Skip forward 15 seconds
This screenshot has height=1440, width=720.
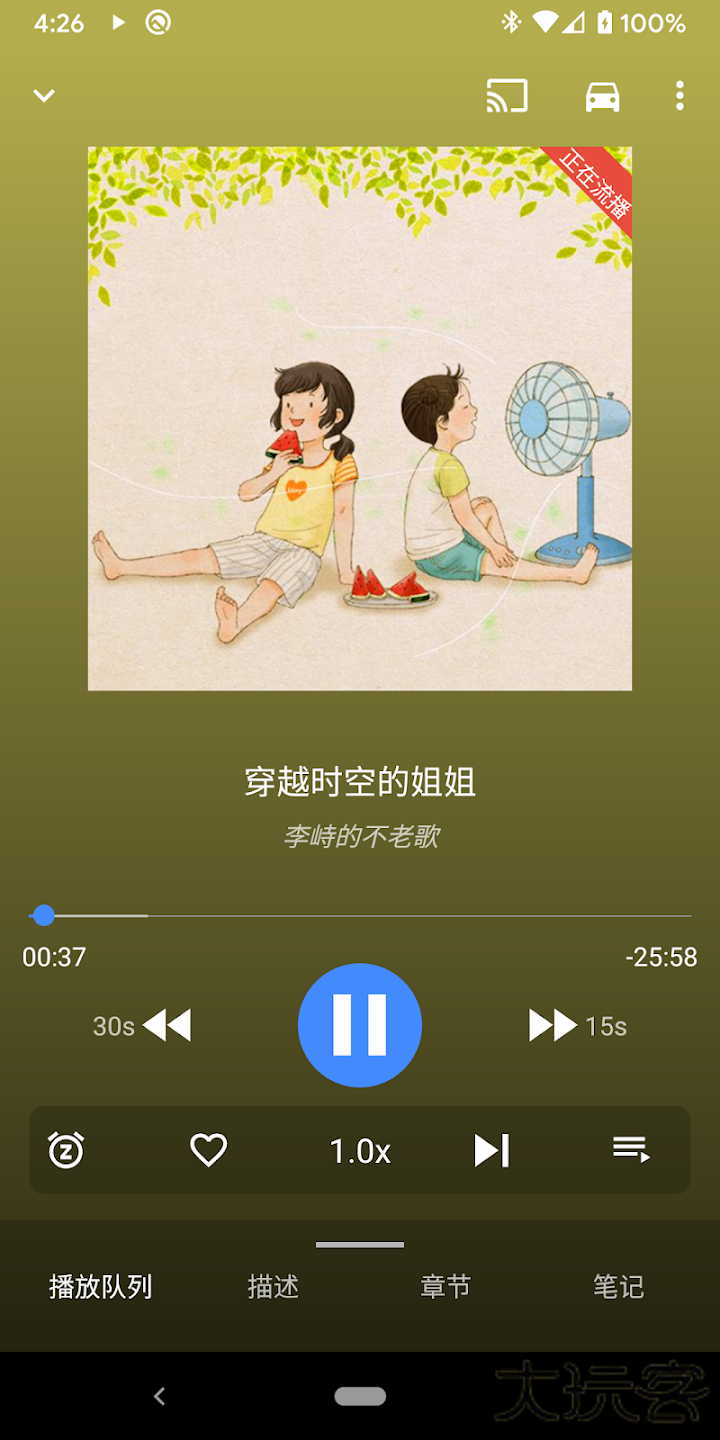[576, 1026]
